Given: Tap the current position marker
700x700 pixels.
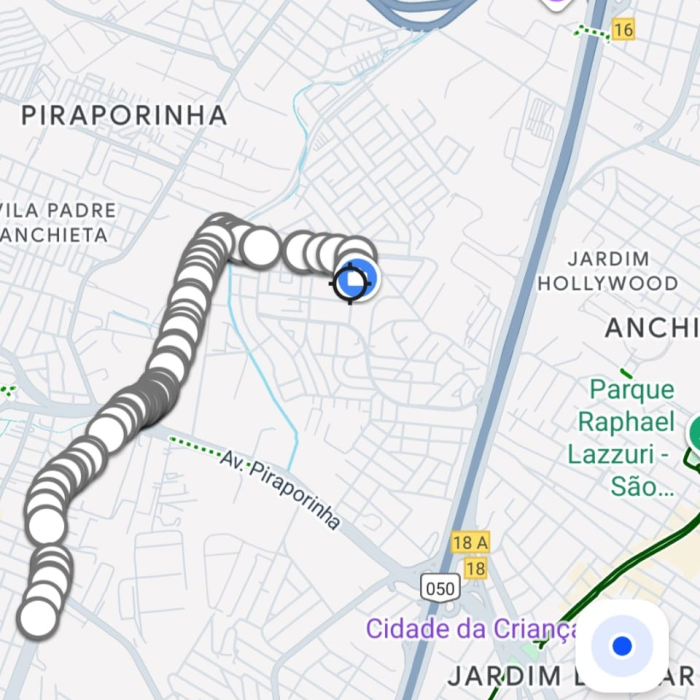Looking at the screenshot, I should [x=351, y=283].
